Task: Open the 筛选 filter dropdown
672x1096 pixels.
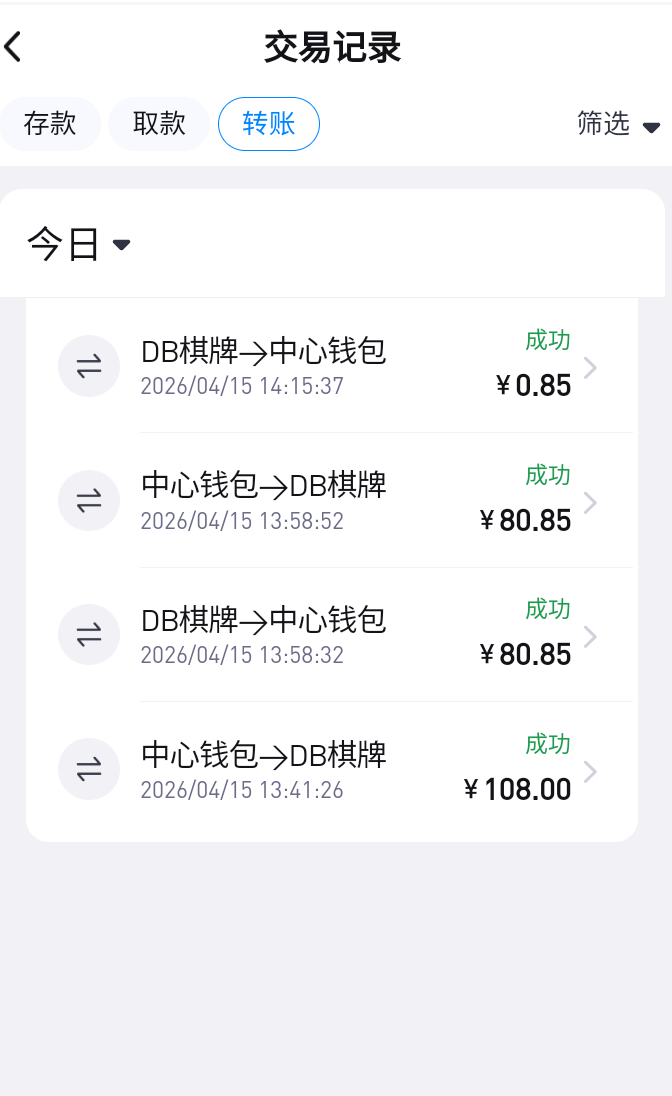Action: [x=618, y=124]
